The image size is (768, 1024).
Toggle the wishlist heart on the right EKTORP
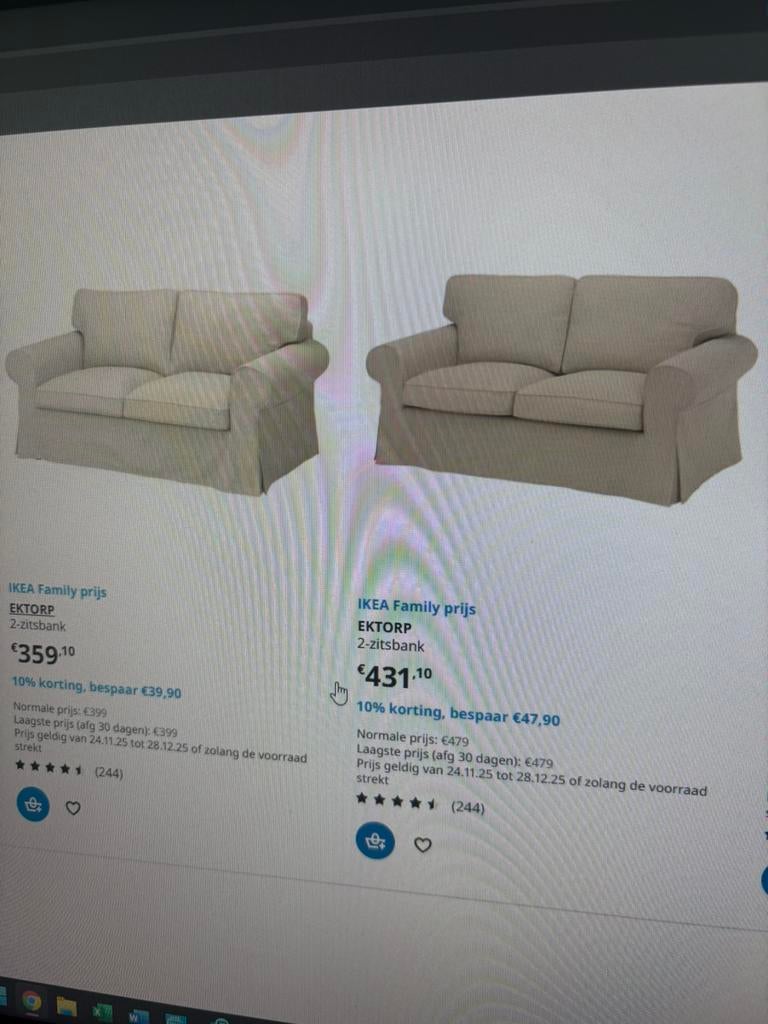coord(422,843)
